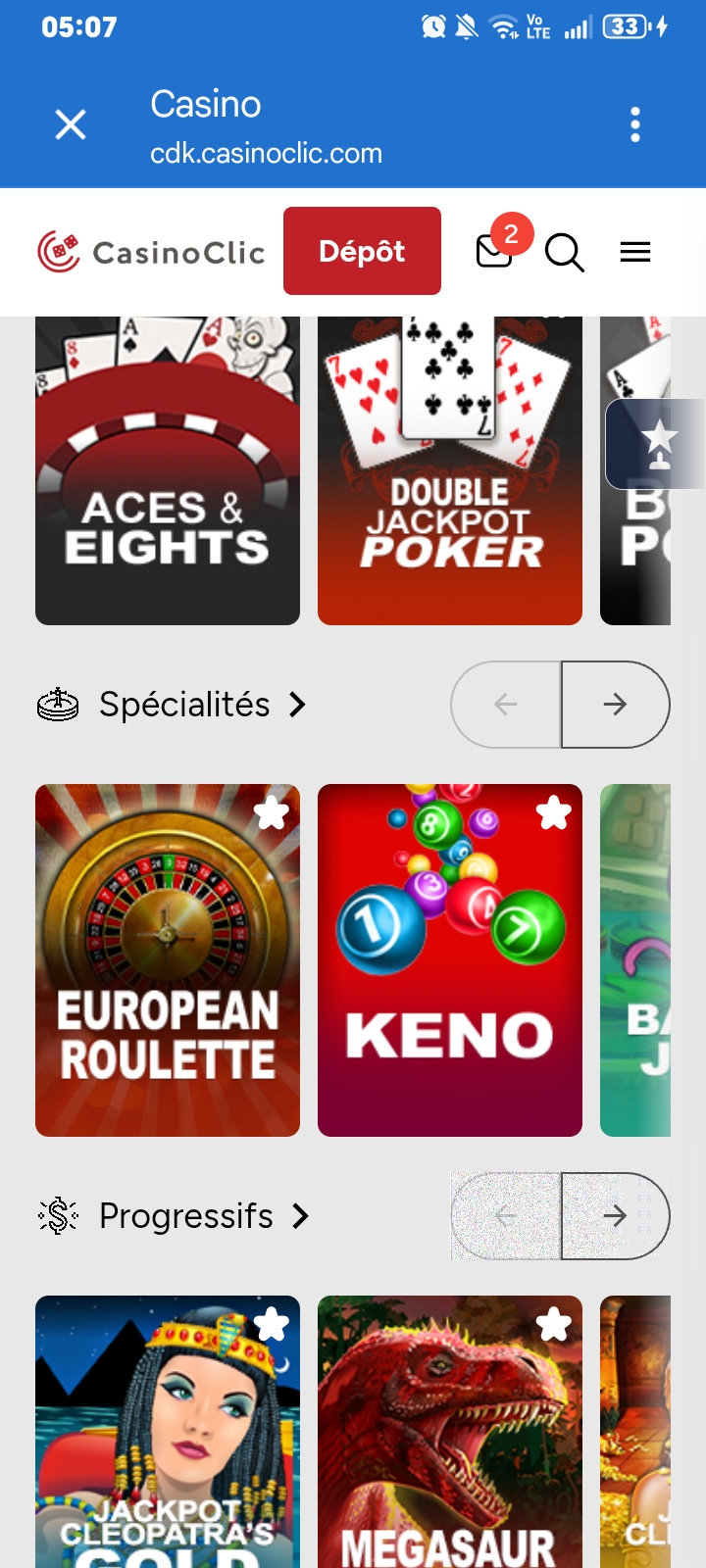Viewport: 706px width, 1568px height.
Task: Launch the Aces & Eights game
Action: point(168,470)
